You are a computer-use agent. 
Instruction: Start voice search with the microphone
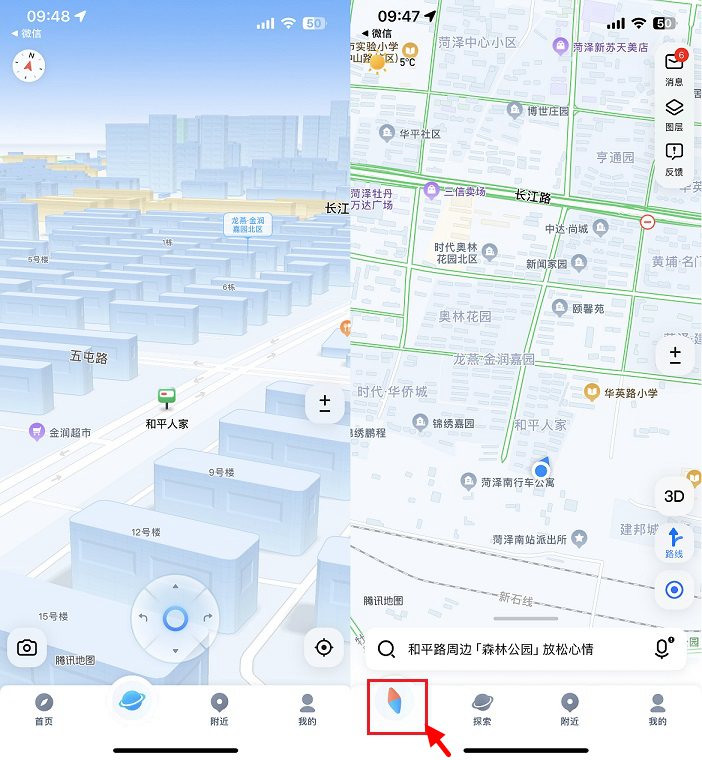(663, 648)
